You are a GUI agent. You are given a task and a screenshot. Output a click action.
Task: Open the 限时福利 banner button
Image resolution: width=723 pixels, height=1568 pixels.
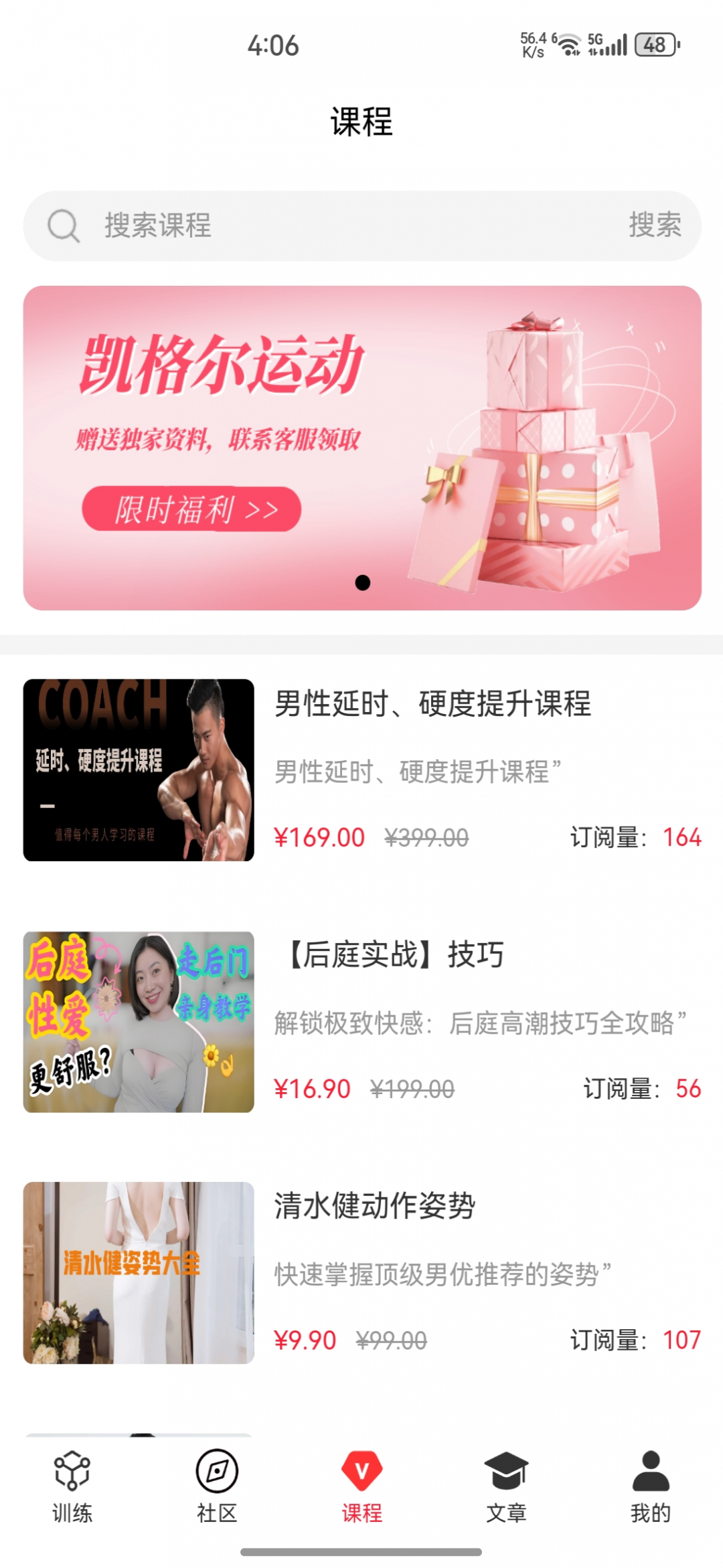coord(193,509)
